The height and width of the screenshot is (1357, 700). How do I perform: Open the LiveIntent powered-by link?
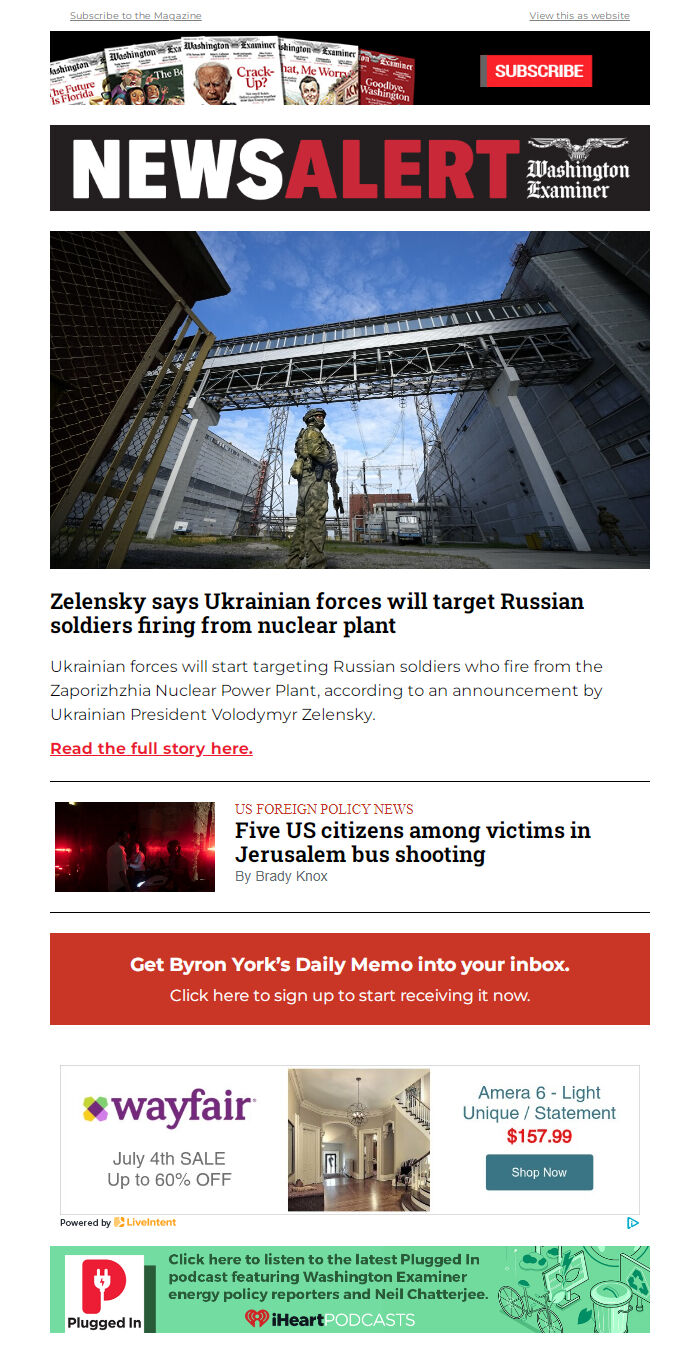click(145, 1222)
